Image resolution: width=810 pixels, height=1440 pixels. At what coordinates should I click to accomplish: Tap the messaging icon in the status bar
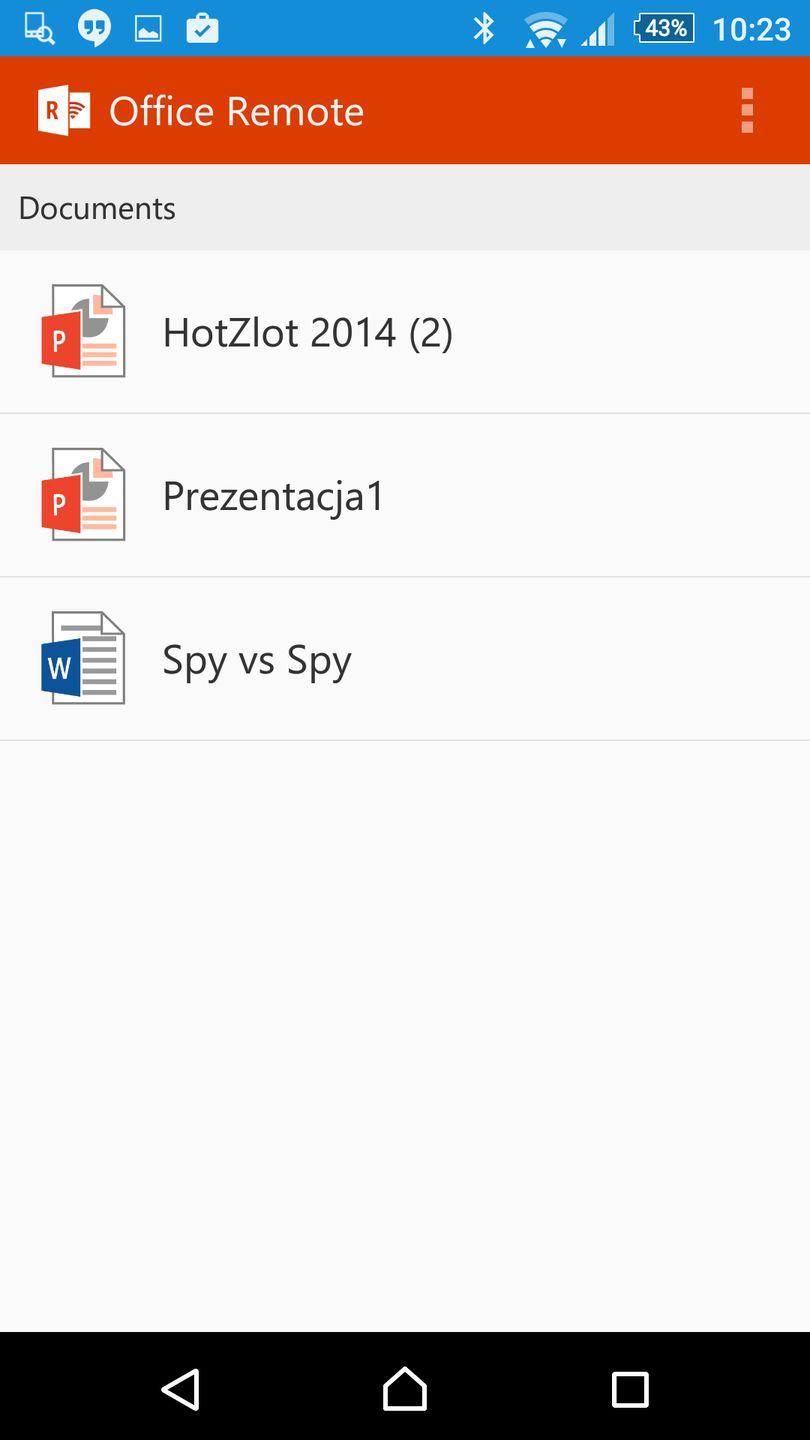click(x=94, y=28)
